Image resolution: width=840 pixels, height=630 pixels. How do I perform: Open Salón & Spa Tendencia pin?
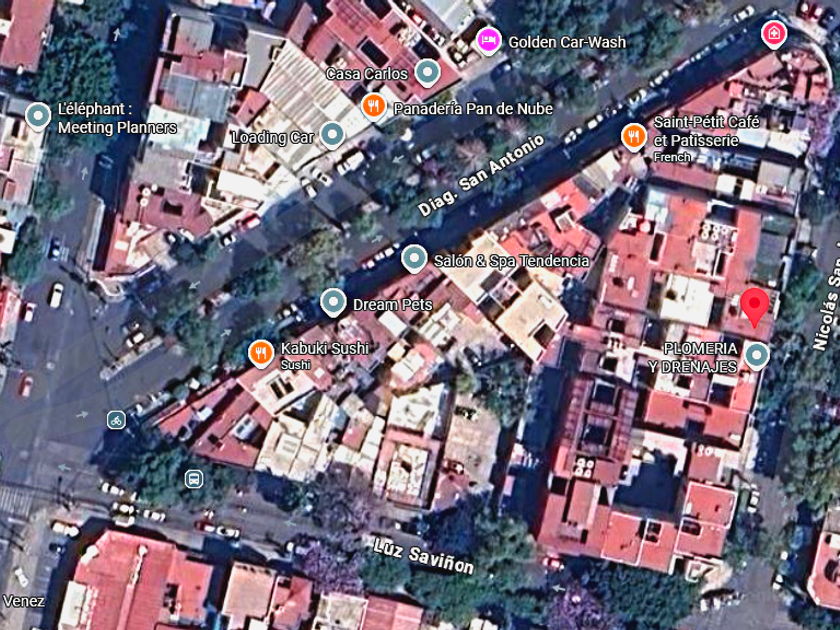point(414,259)
